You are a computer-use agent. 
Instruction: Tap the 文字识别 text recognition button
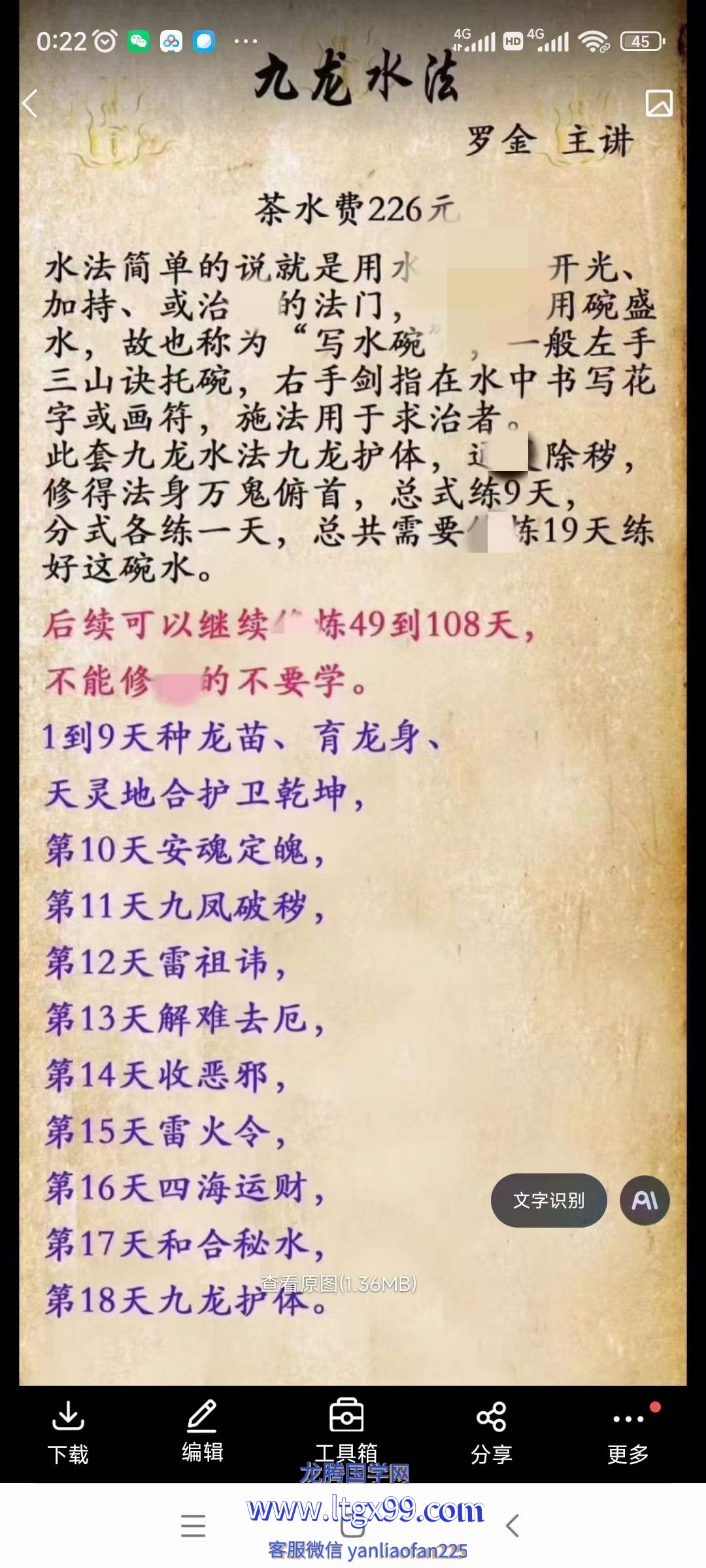[x=548, y=1200]
